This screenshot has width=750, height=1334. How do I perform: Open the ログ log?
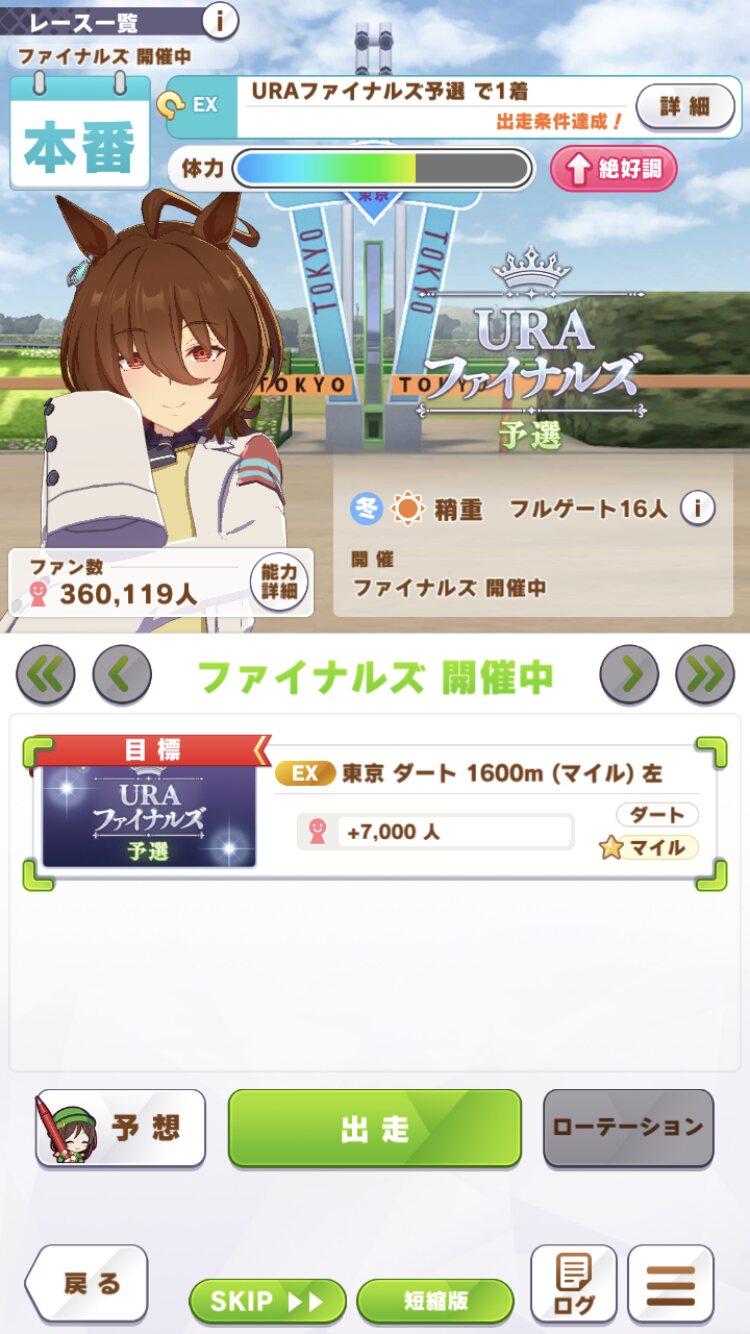pyautogui.click(x=573, y=1284)
